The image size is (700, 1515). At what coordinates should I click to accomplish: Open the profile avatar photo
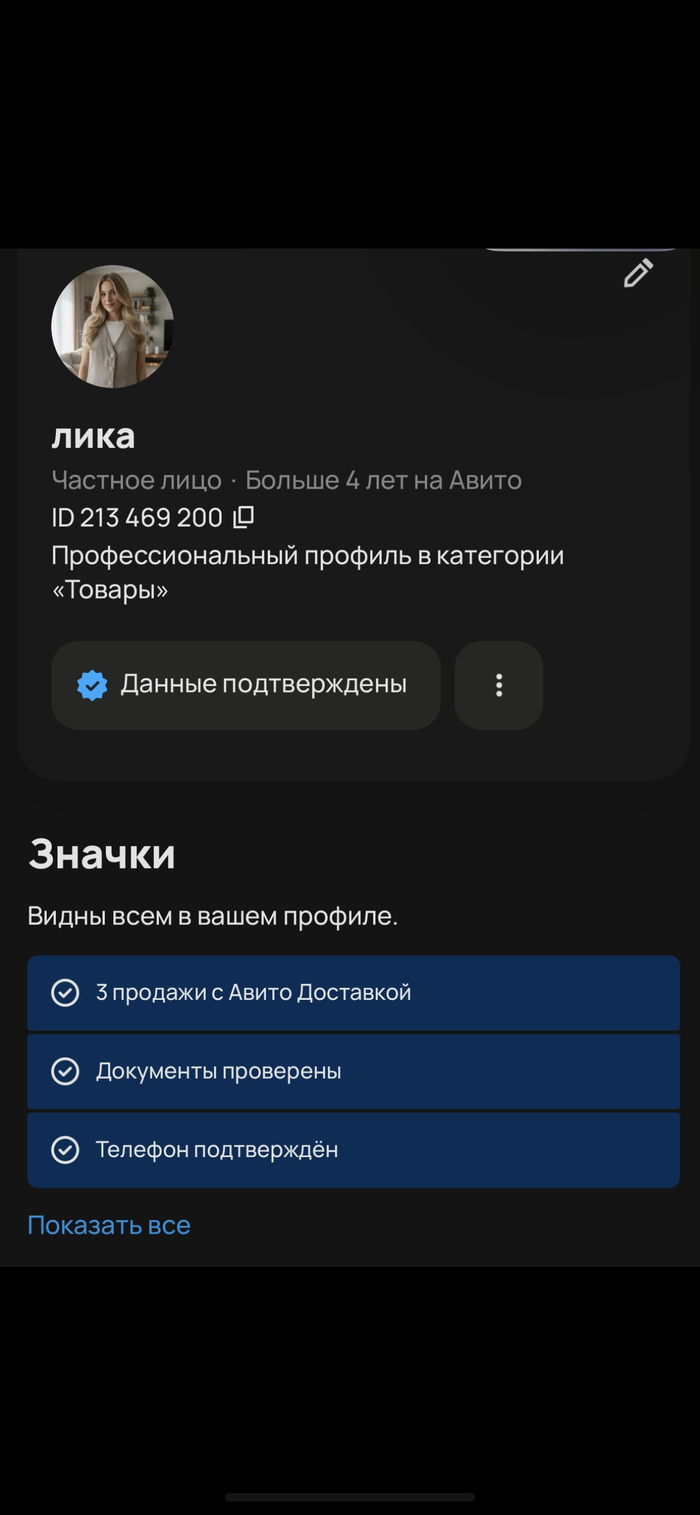tap(113, 326)
